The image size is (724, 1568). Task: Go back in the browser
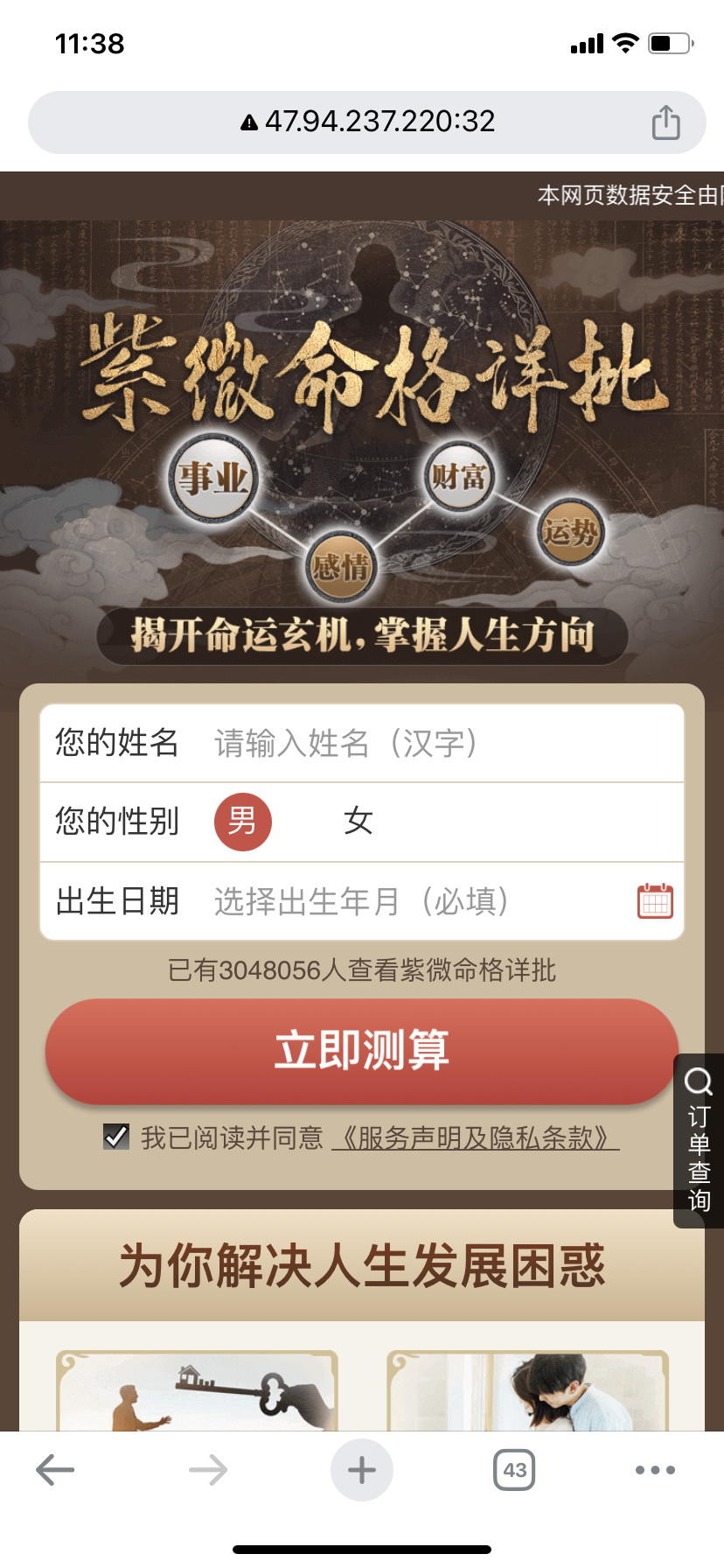(55, 1470)
